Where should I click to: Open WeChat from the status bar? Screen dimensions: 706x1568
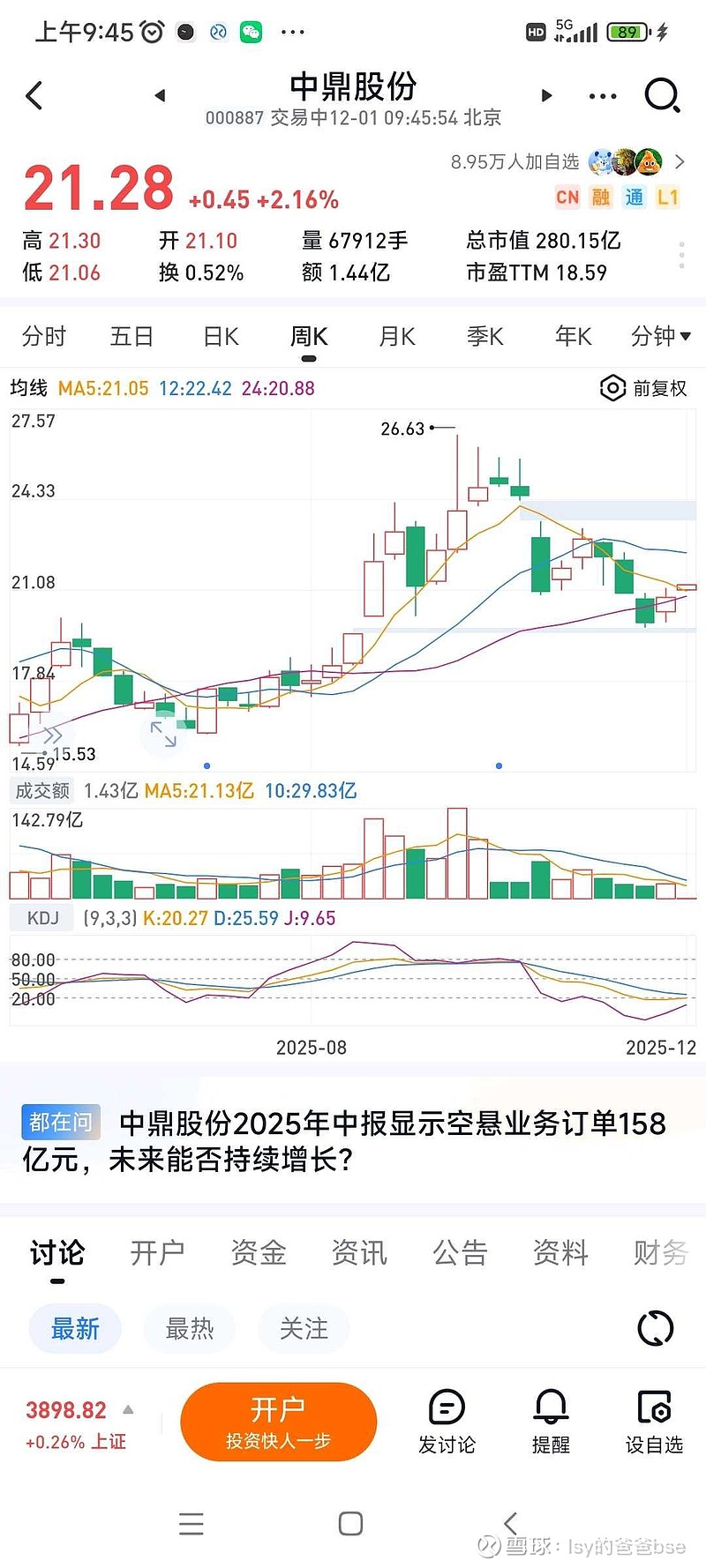pos(251,31)
